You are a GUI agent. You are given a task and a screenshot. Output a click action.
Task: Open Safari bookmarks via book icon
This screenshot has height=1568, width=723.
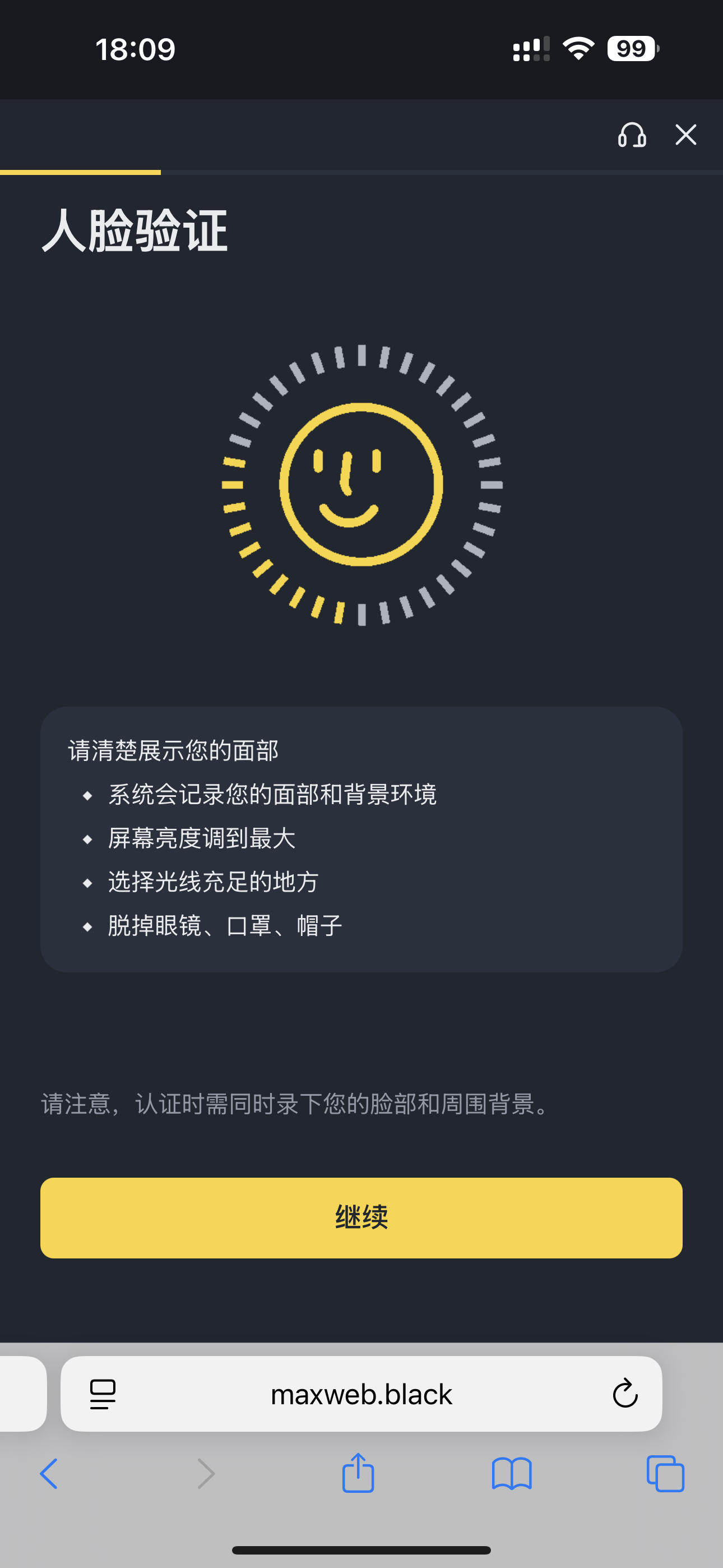pyautogui.click(x=512, y=1474)
